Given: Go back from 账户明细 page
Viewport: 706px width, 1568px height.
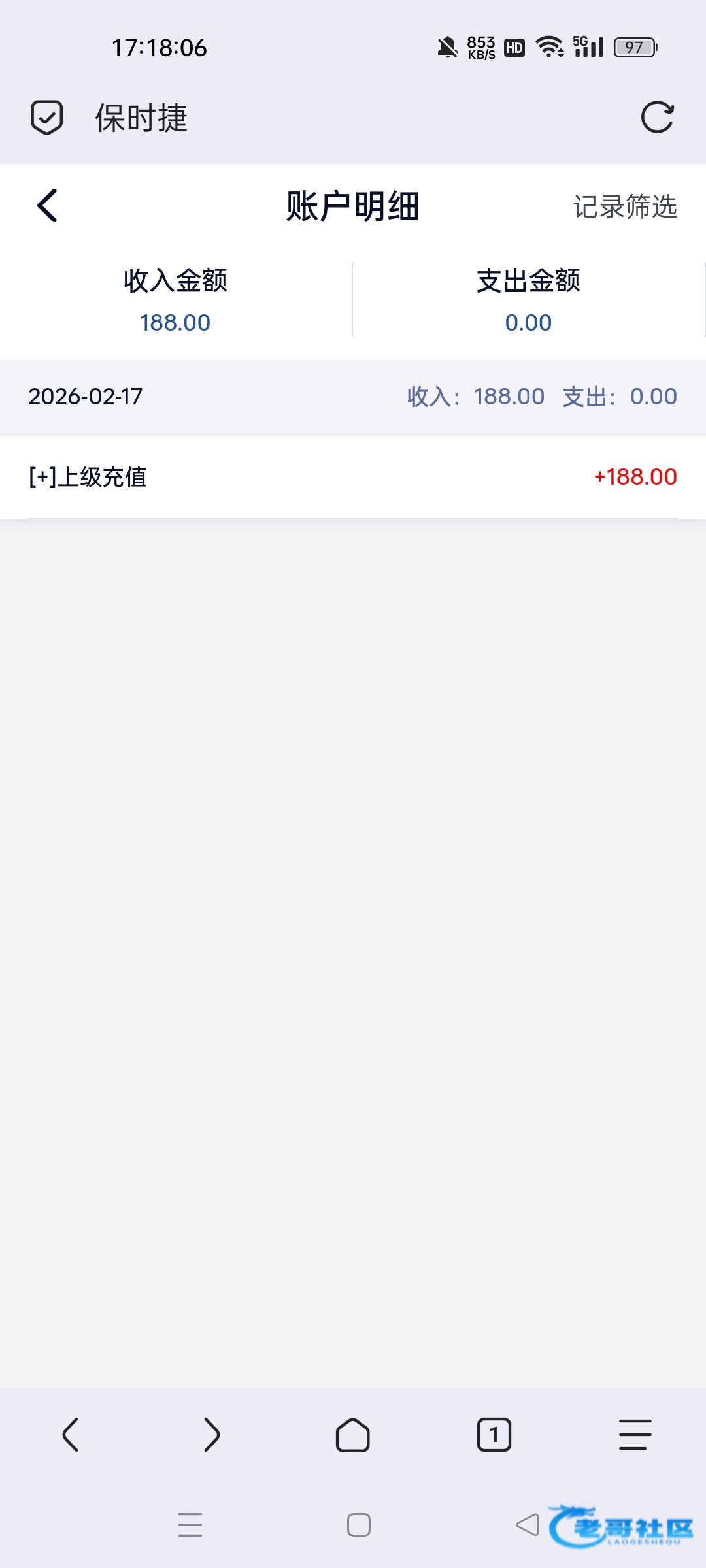Looking at the screenshot, I should pyautogui.click(x=48, y=206).
